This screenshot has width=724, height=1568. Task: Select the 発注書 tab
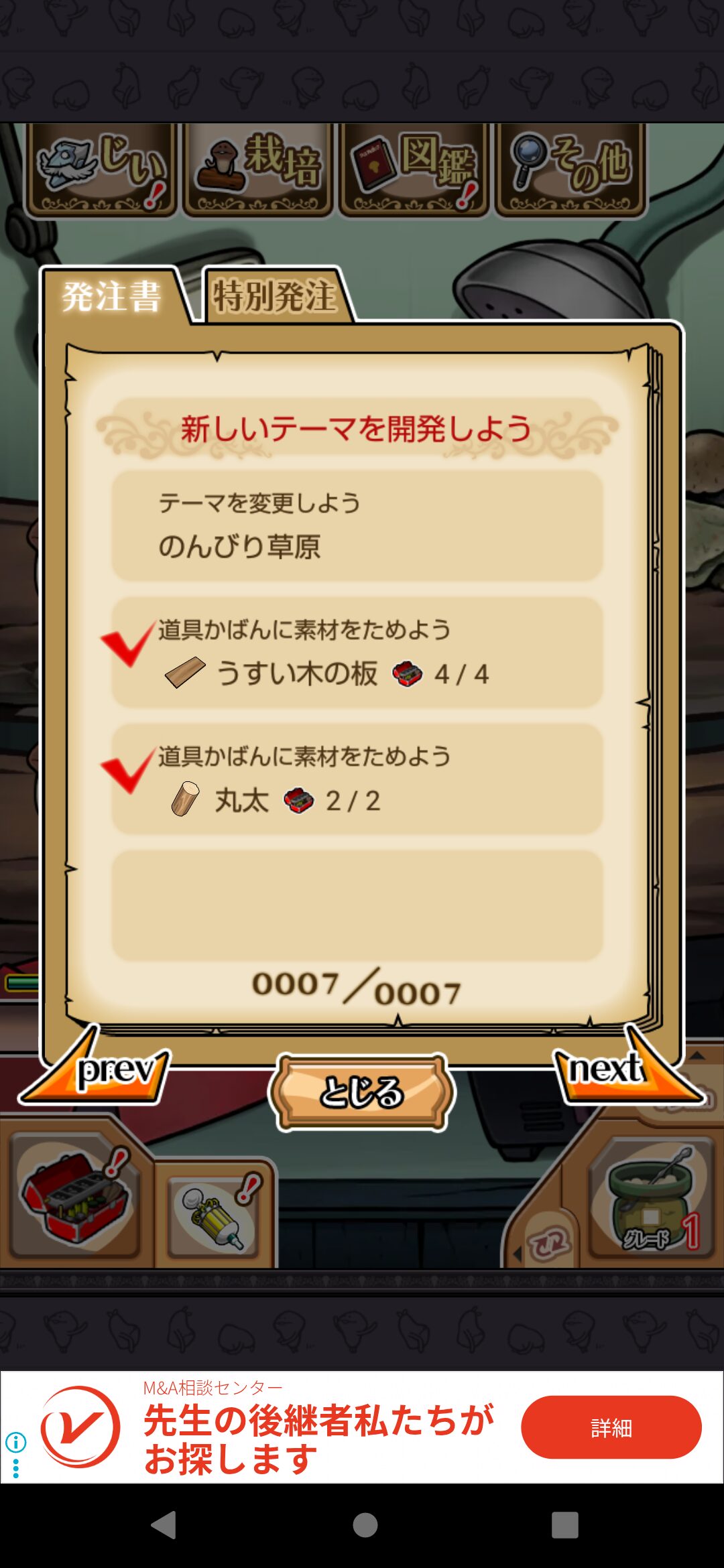coord(112,296)
